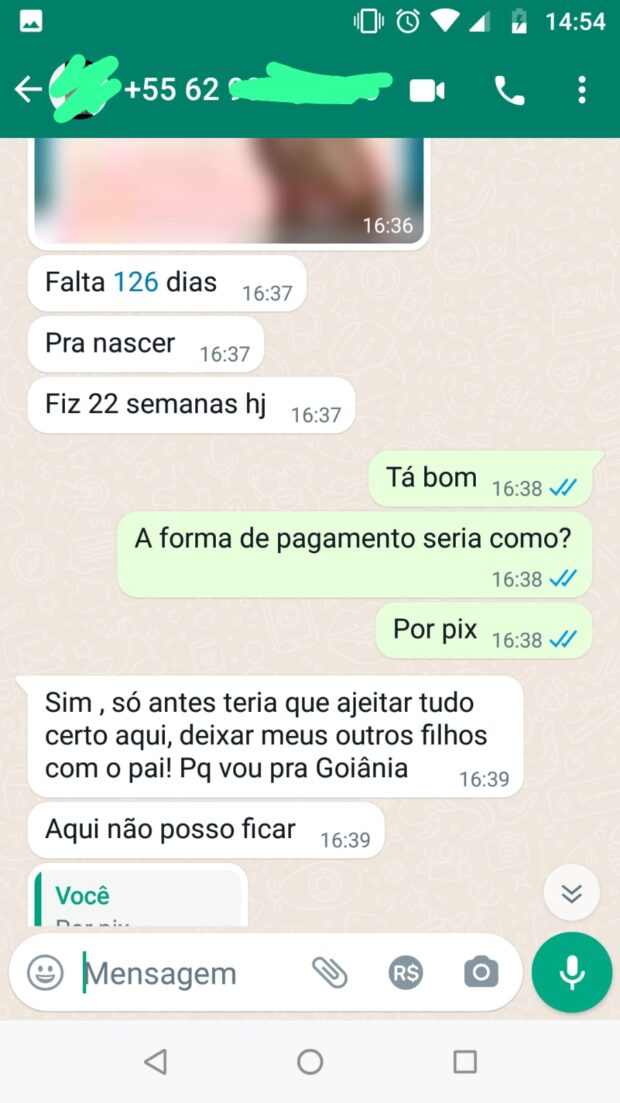Viewport: 620px width, 1103px height.
Task: Open the recent apps view
Action: click(465, 1062)
